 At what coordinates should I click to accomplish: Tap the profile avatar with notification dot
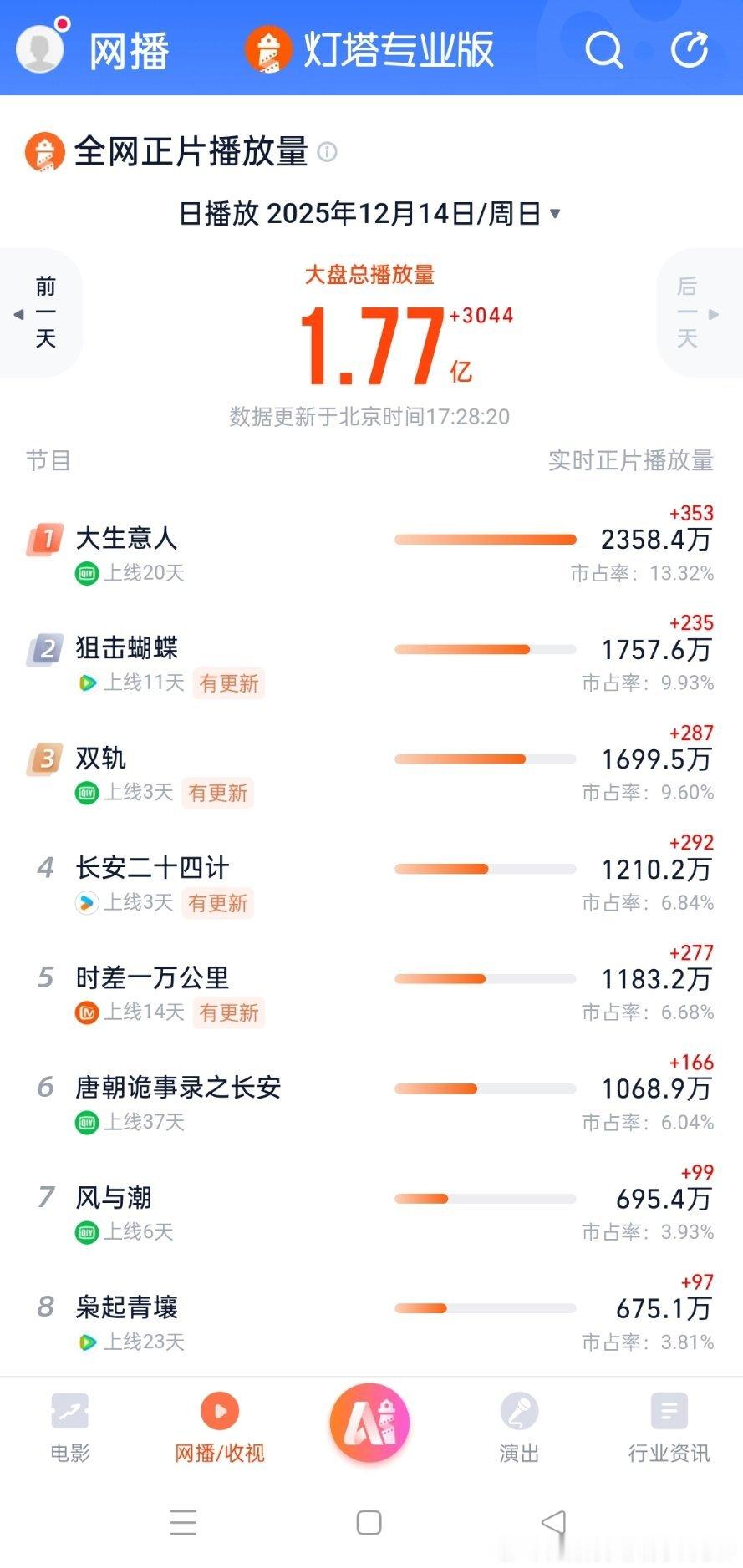tap(38, 48)
